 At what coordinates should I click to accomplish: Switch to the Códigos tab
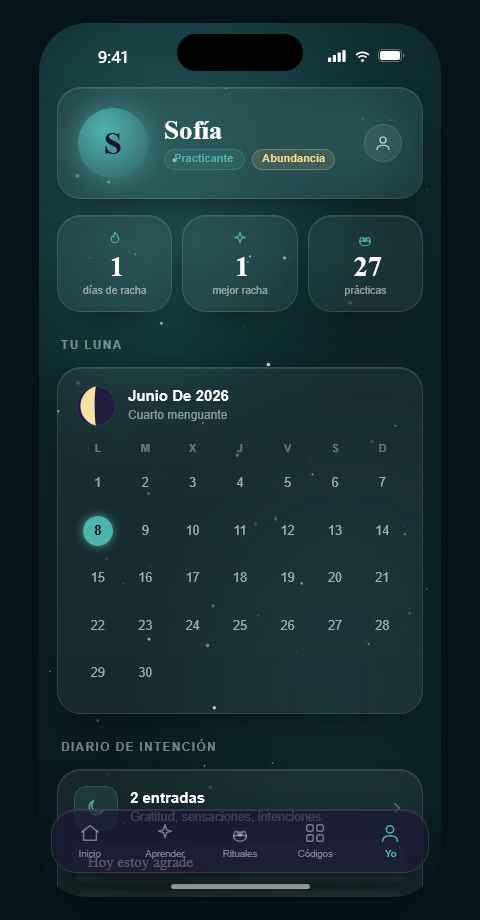click(x=315, y=841)
